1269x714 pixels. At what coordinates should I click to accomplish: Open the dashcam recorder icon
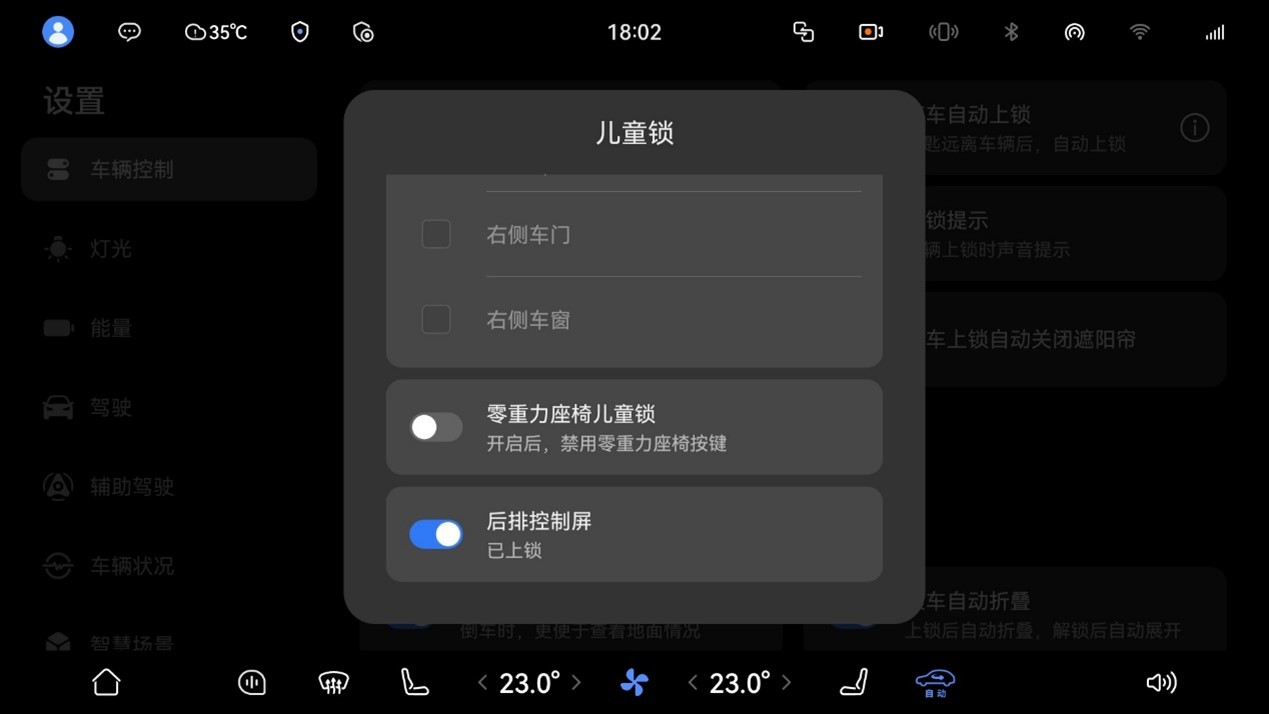[871, 32]
